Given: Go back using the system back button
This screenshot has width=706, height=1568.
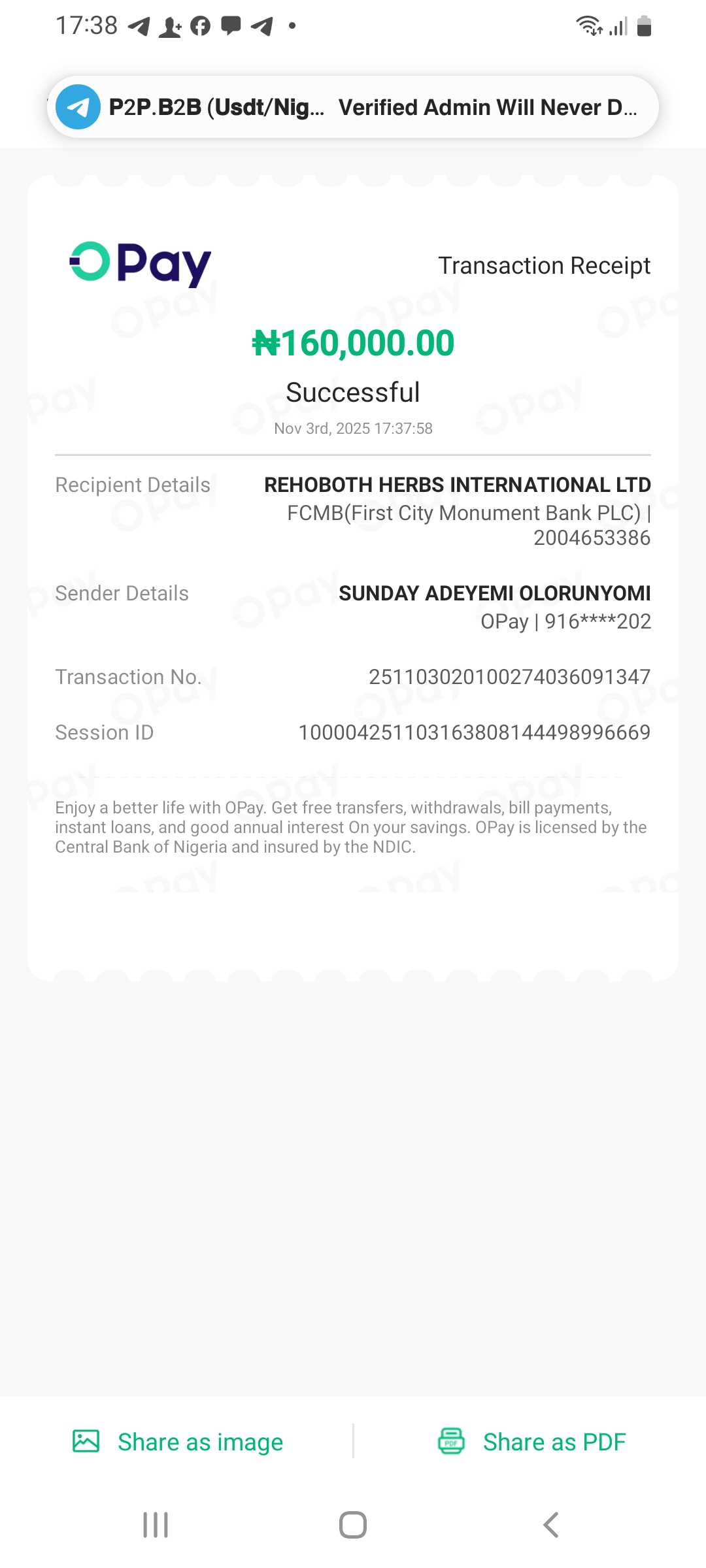Looking at the screenshot, I should tap(551, 1525).
